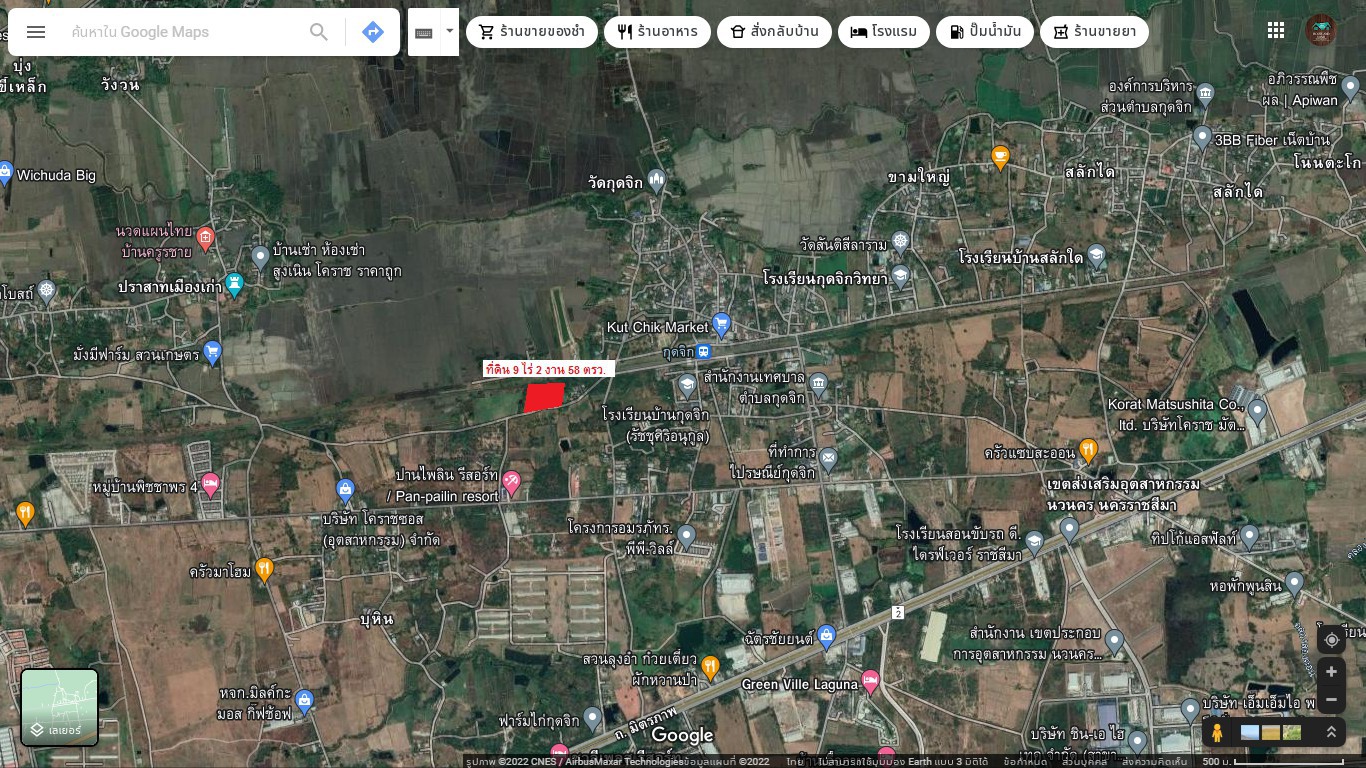Image resolution: width=1366 pixels, height=768 pixels.
Task: Zoom out with the minus button
Action: point(1331,699)
